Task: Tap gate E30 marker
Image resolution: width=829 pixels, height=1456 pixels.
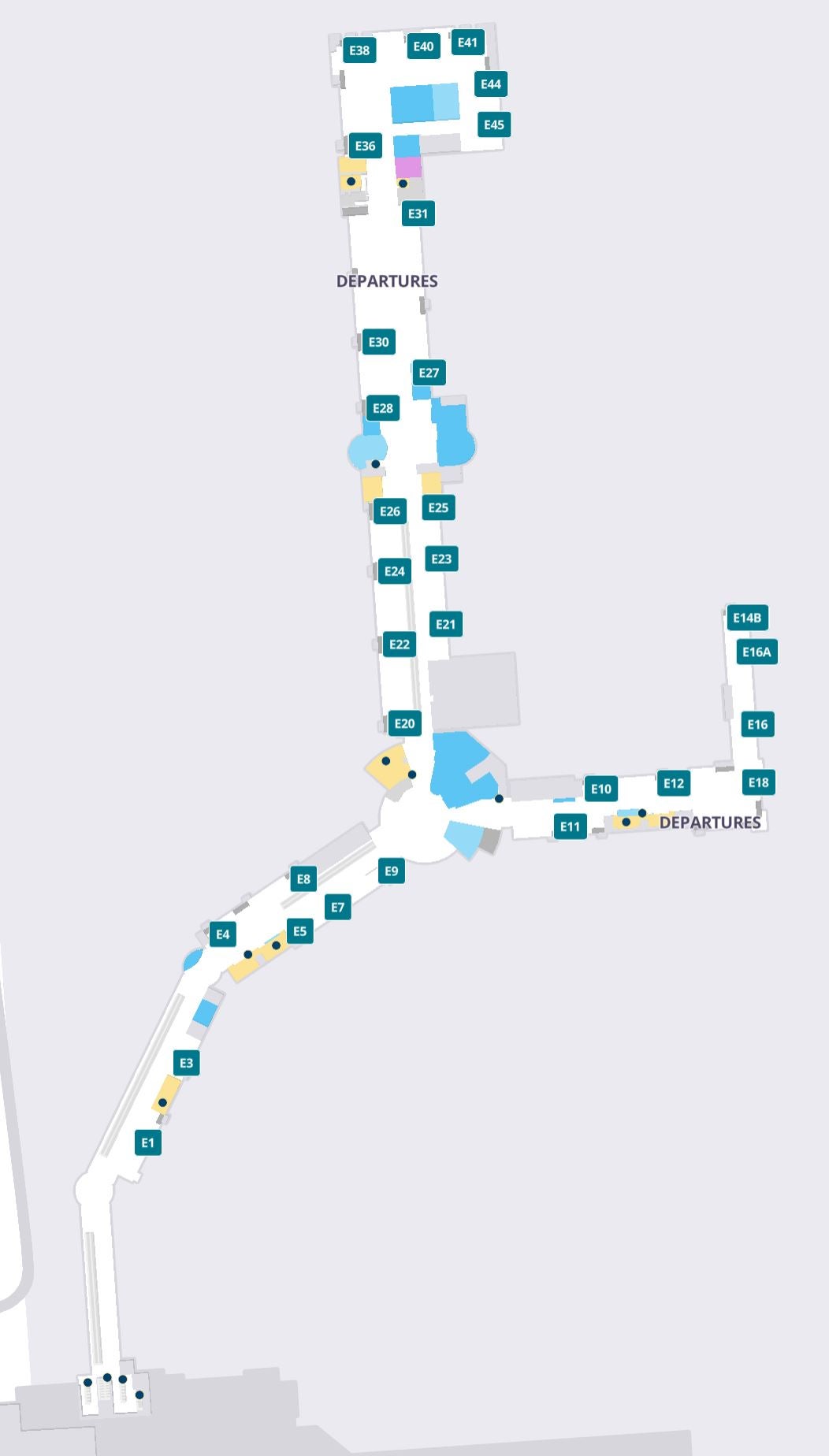Action: pyautogui.click(x=379, y=342)
